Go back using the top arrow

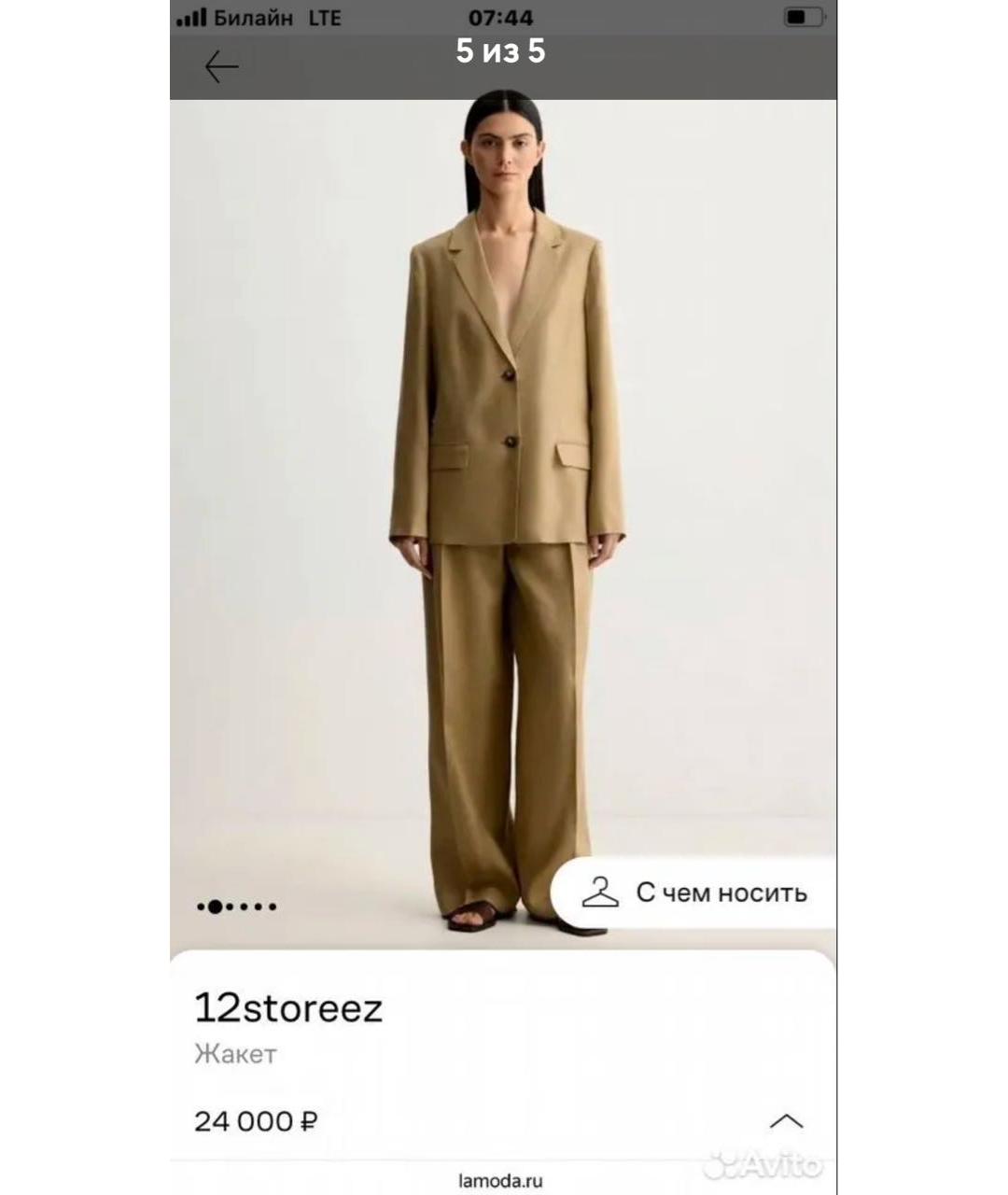coord(222,67)
